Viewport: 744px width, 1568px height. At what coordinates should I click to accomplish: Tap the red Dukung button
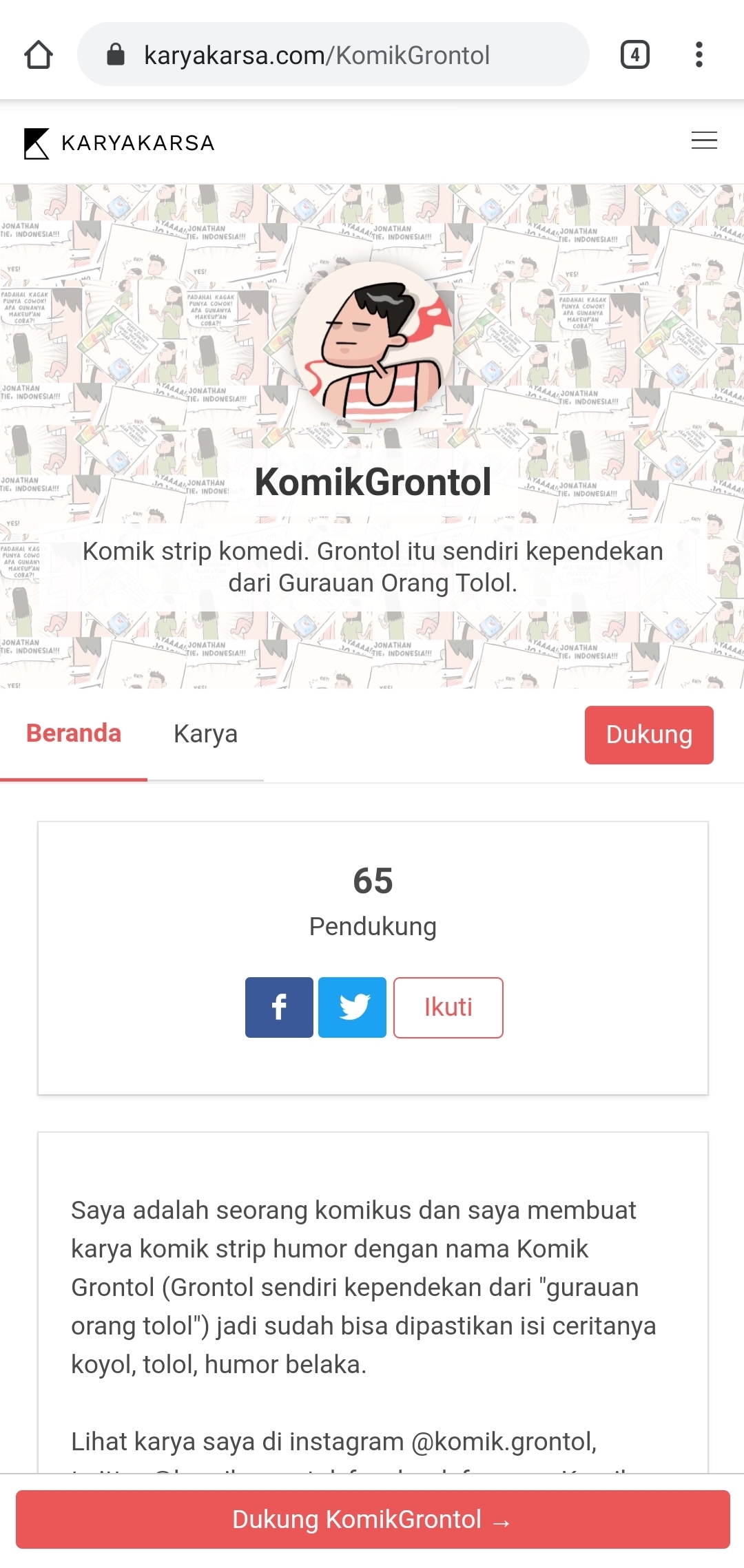click(x=648, y=735)
